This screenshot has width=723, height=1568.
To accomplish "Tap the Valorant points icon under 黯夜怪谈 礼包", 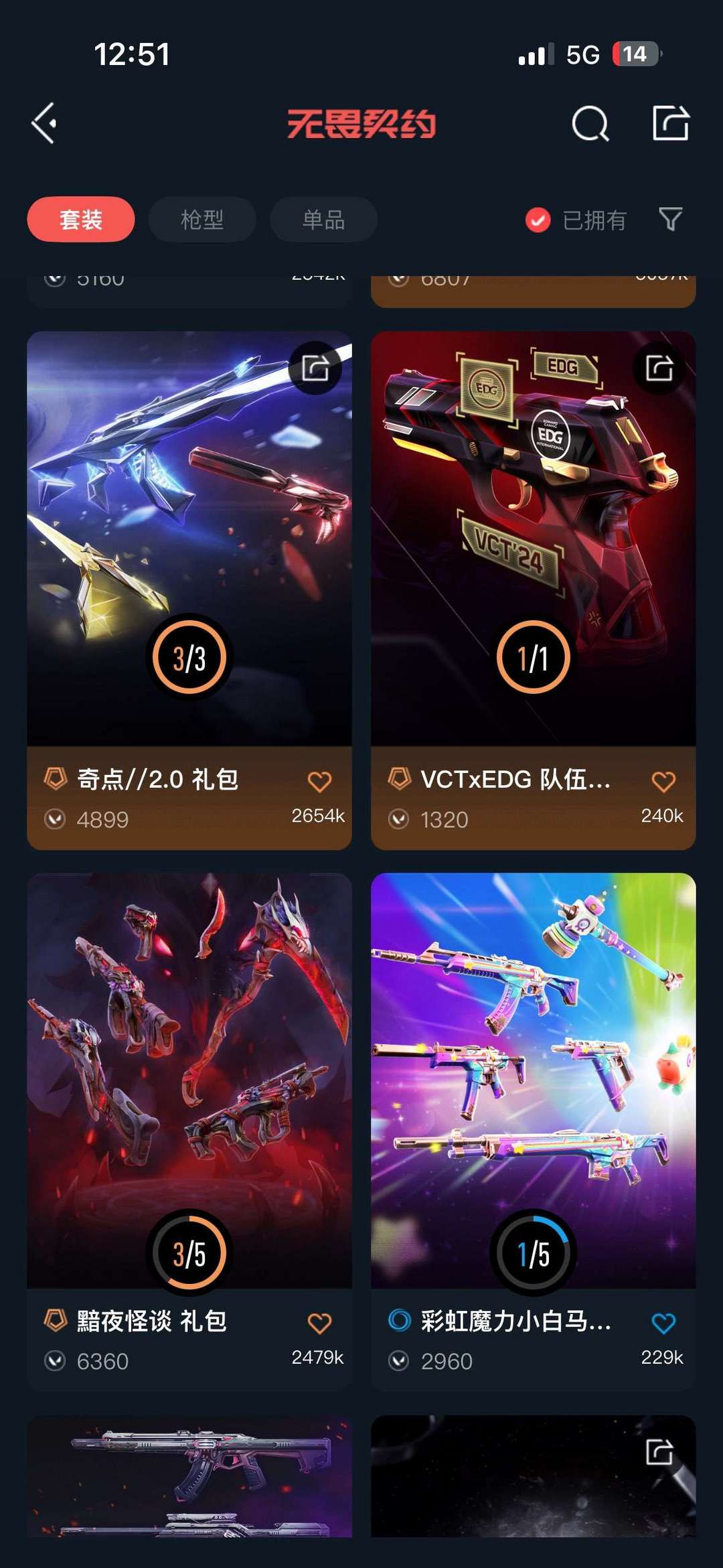I will click(x=58, y=1360).
